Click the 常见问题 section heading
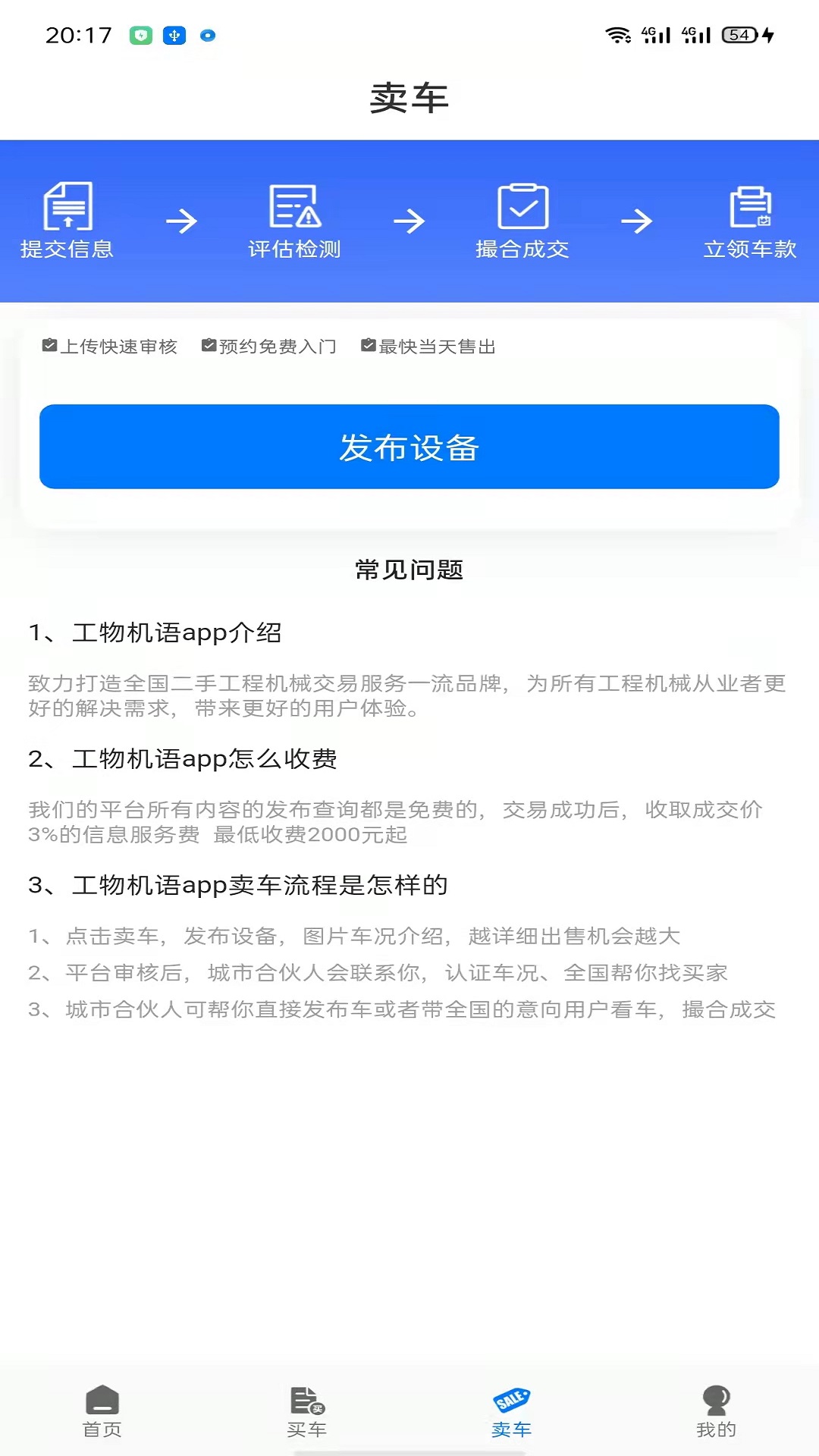Screen dimensions: 819x1456 click(409, 572)
